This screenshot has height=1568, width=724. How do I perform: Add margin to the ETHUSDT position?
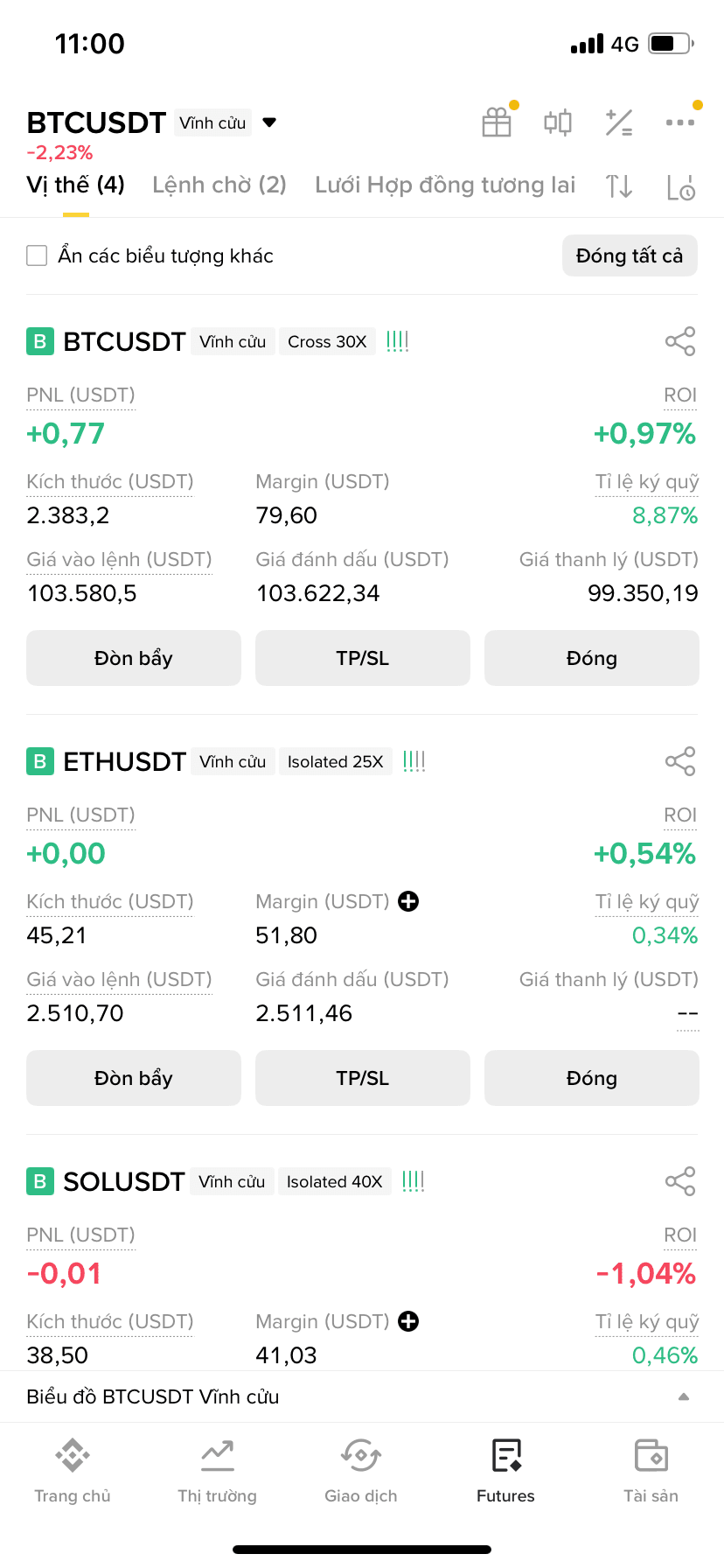408,901
